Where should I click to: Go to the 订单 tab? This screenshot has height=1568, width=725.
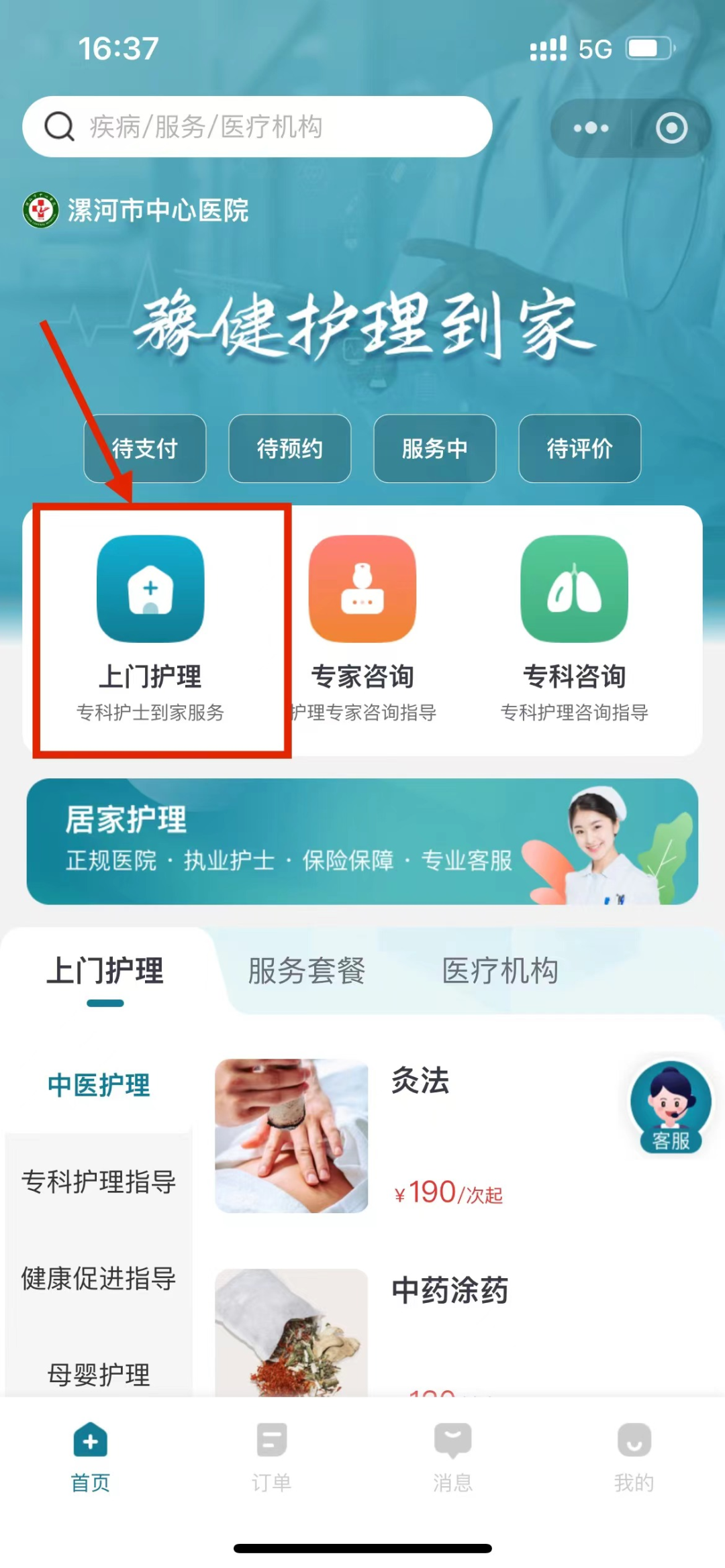coord(272,1456)
